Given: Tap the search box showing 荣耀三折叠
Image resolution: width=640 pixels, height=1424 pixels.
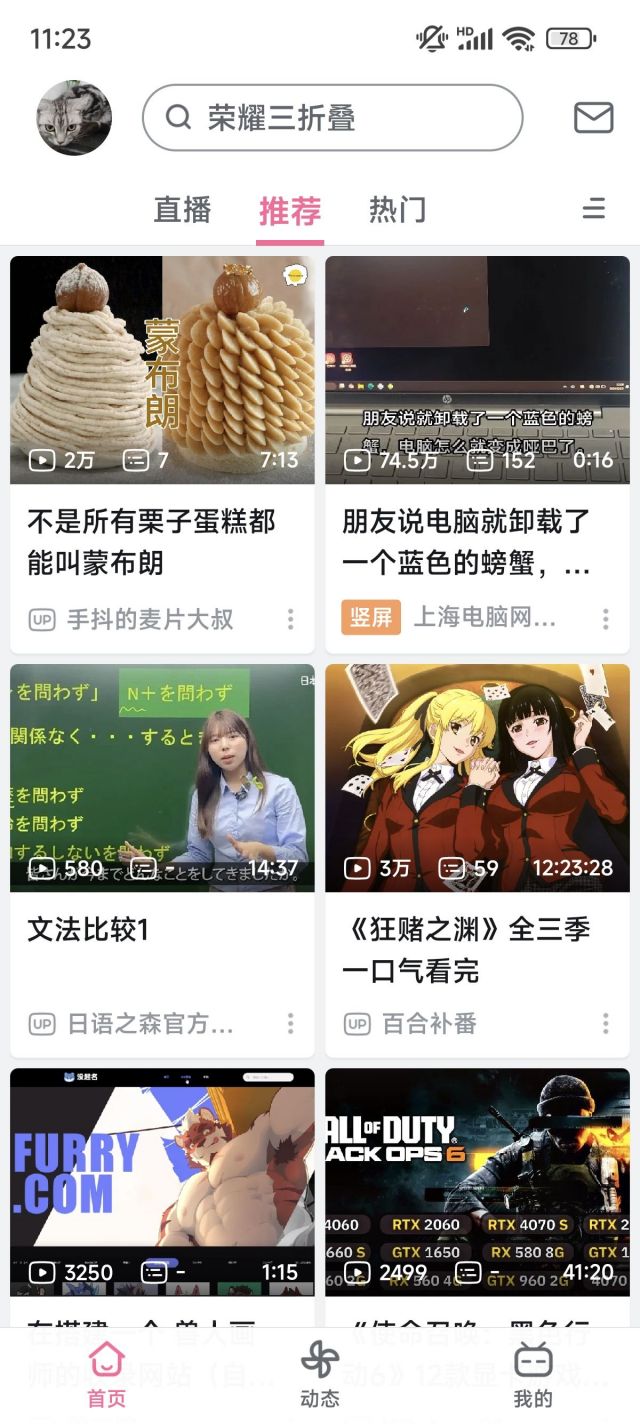Looking at the screenshot, I should point(332,118).
